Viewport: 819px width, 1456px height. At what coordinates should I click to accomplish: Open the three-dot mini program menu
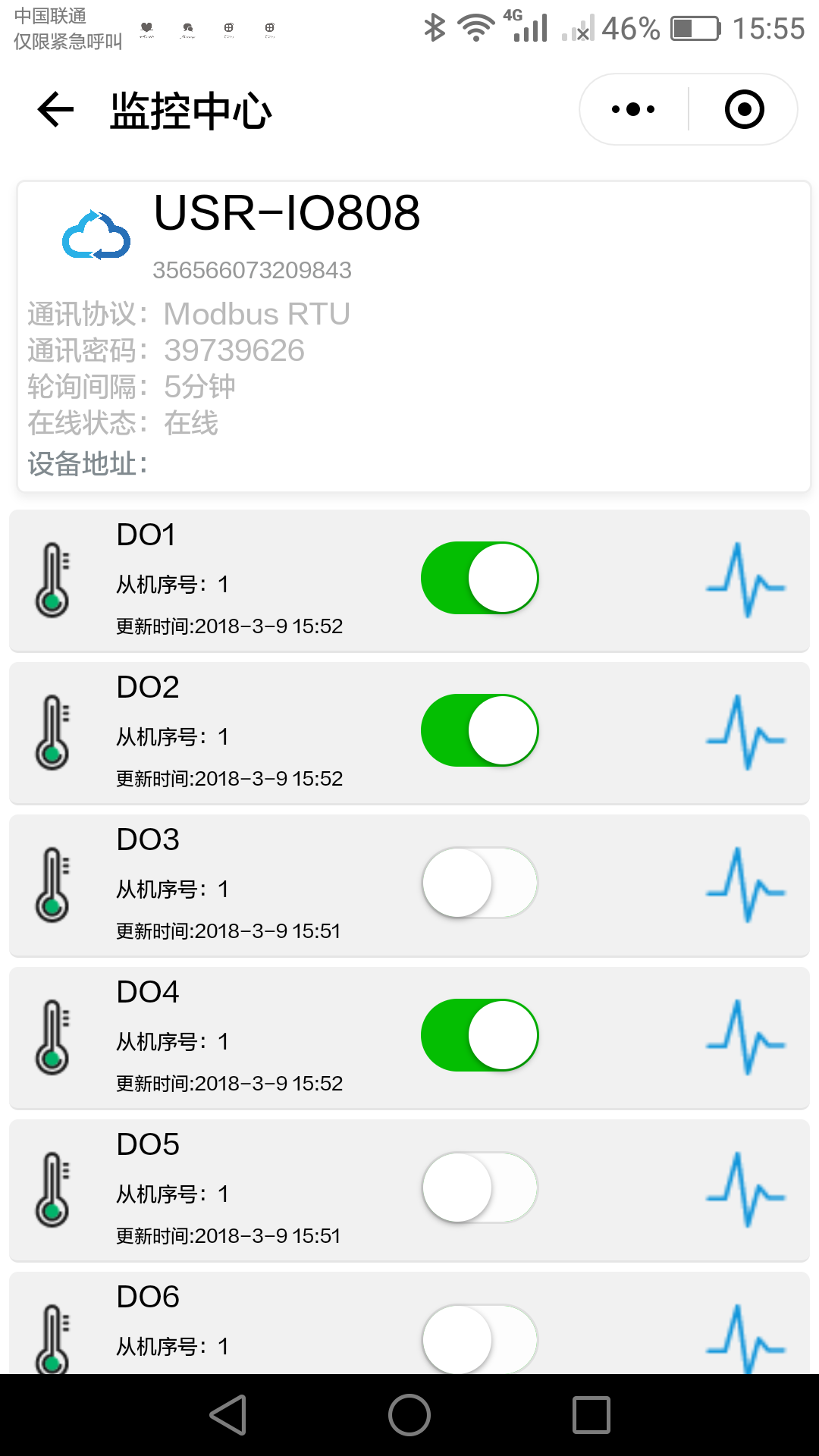[x=633, y=109]
